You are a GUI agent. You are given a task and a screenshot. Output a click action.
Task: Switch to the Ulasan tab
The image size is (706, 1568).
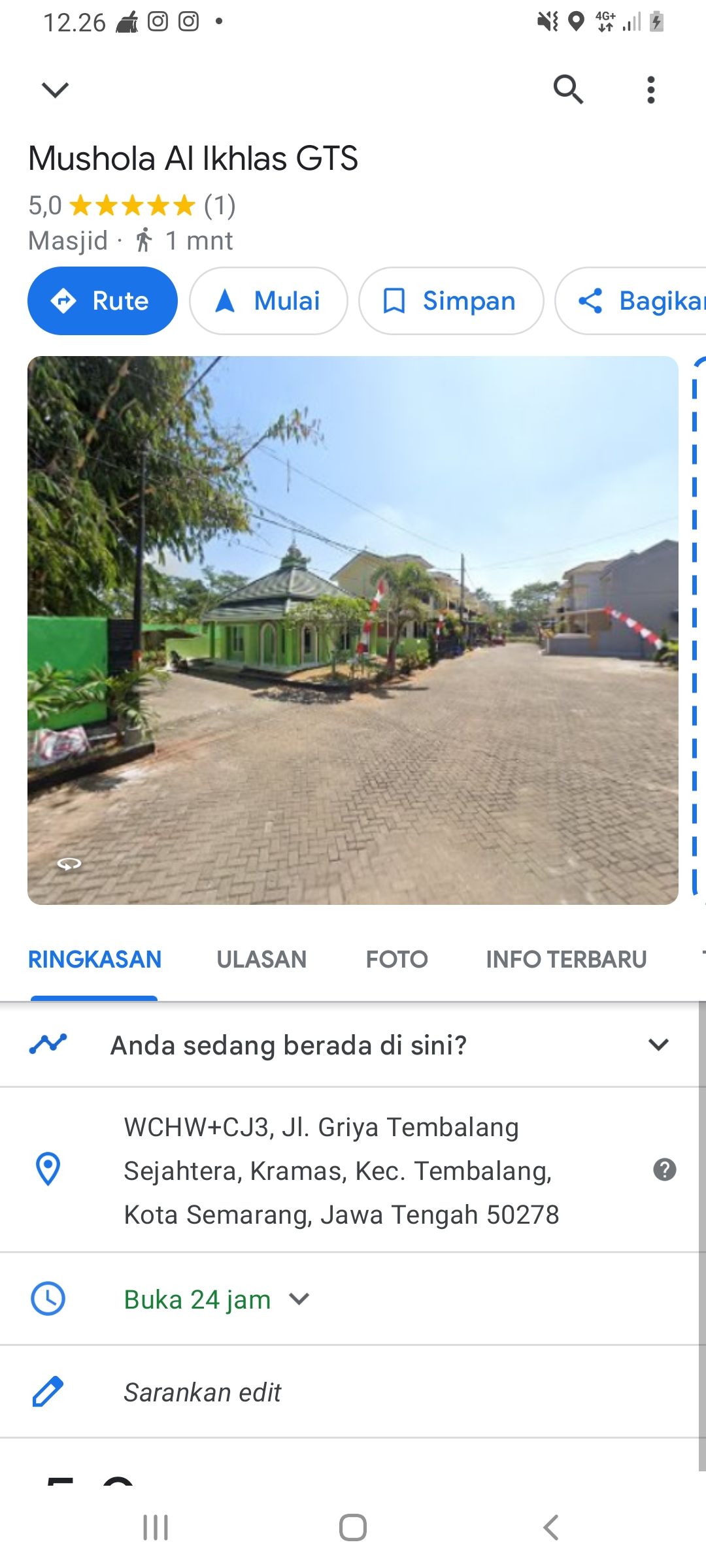tap(261, 960)
